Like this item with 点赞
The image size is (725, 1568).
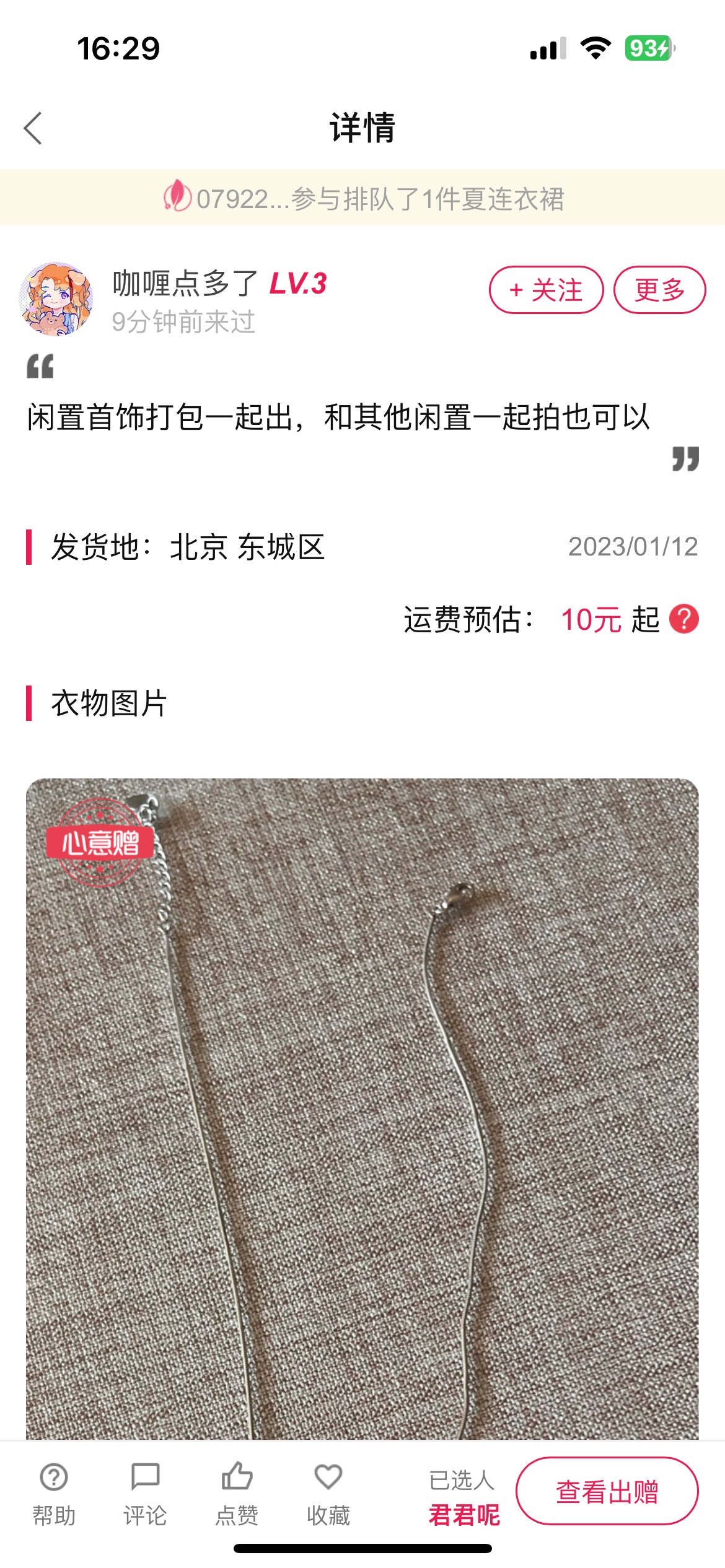click(x=237, y=1494)
